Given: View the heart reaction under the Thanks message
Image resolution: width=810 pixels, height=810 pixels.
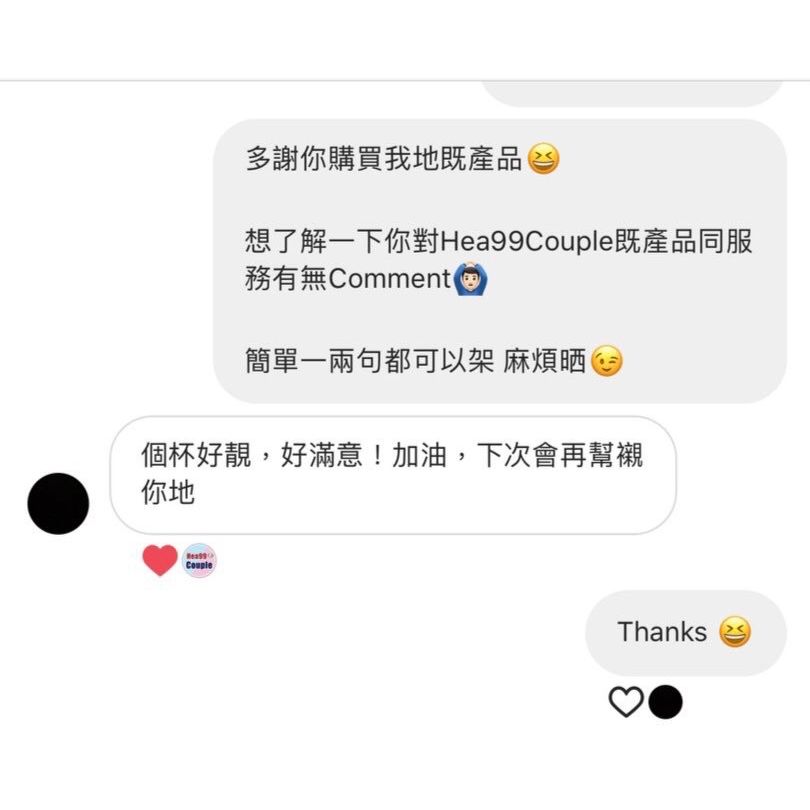Looking at the screenshot, I should click(626, 703).
